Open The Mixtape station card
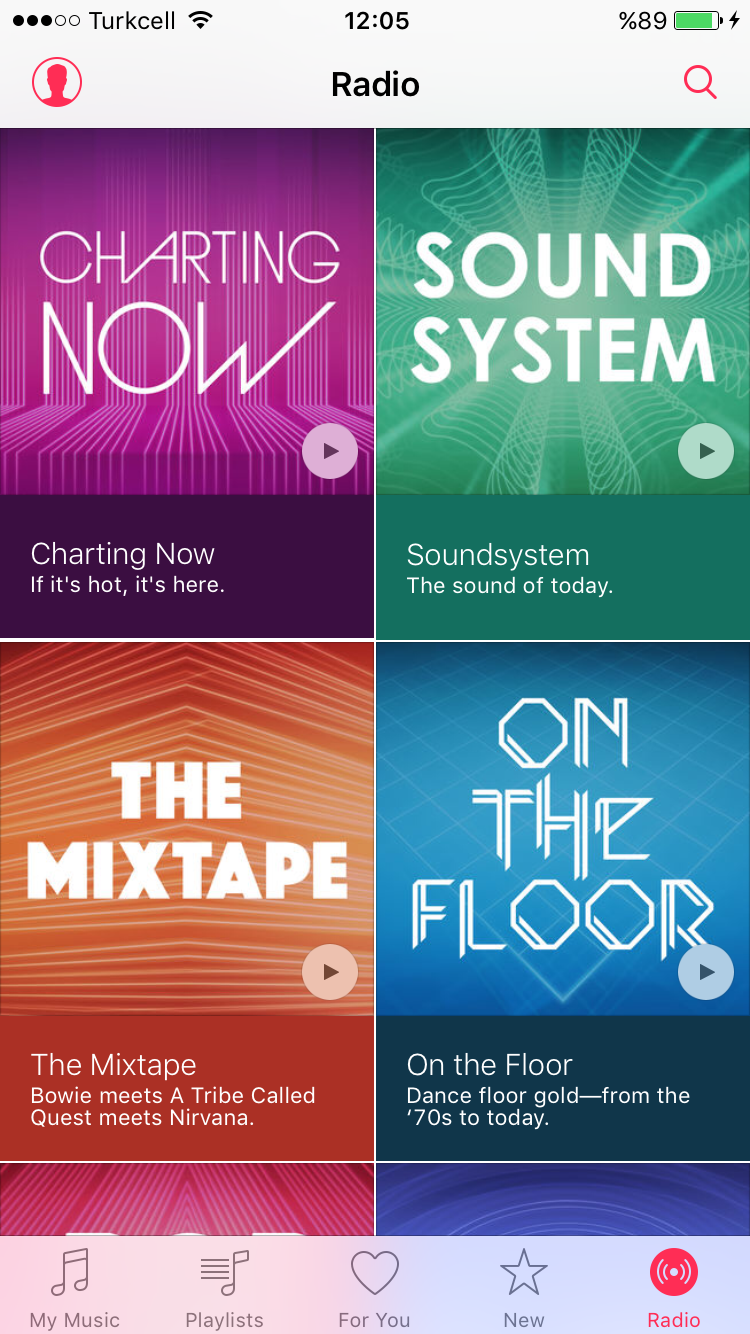This screenshot has height=1334, width=750. click(187, 901)
